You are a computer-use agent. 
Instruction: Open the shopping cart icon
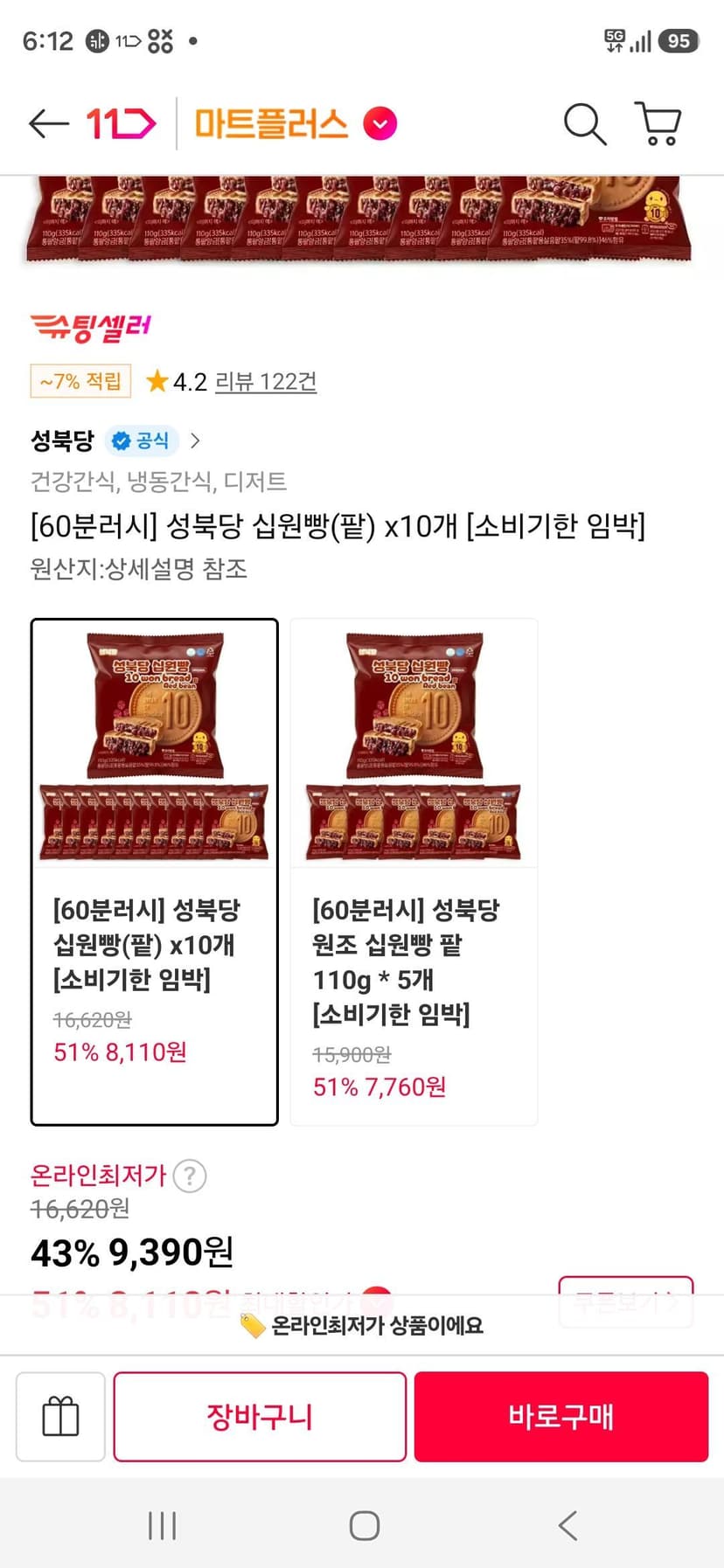658,124
